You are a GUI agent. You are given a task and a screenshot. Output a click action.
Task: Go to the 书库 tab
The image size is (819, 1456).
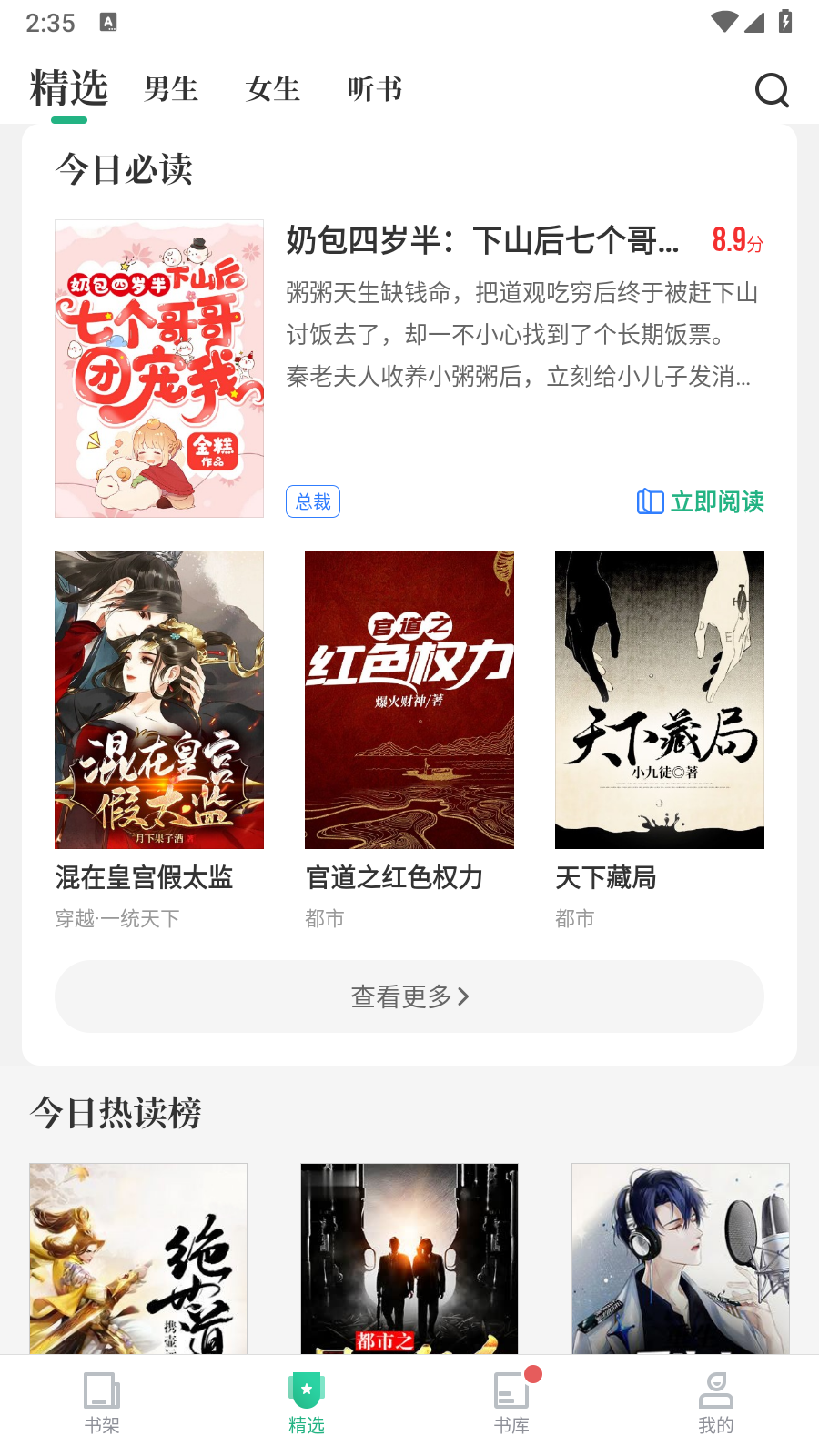coord(511,1403)
